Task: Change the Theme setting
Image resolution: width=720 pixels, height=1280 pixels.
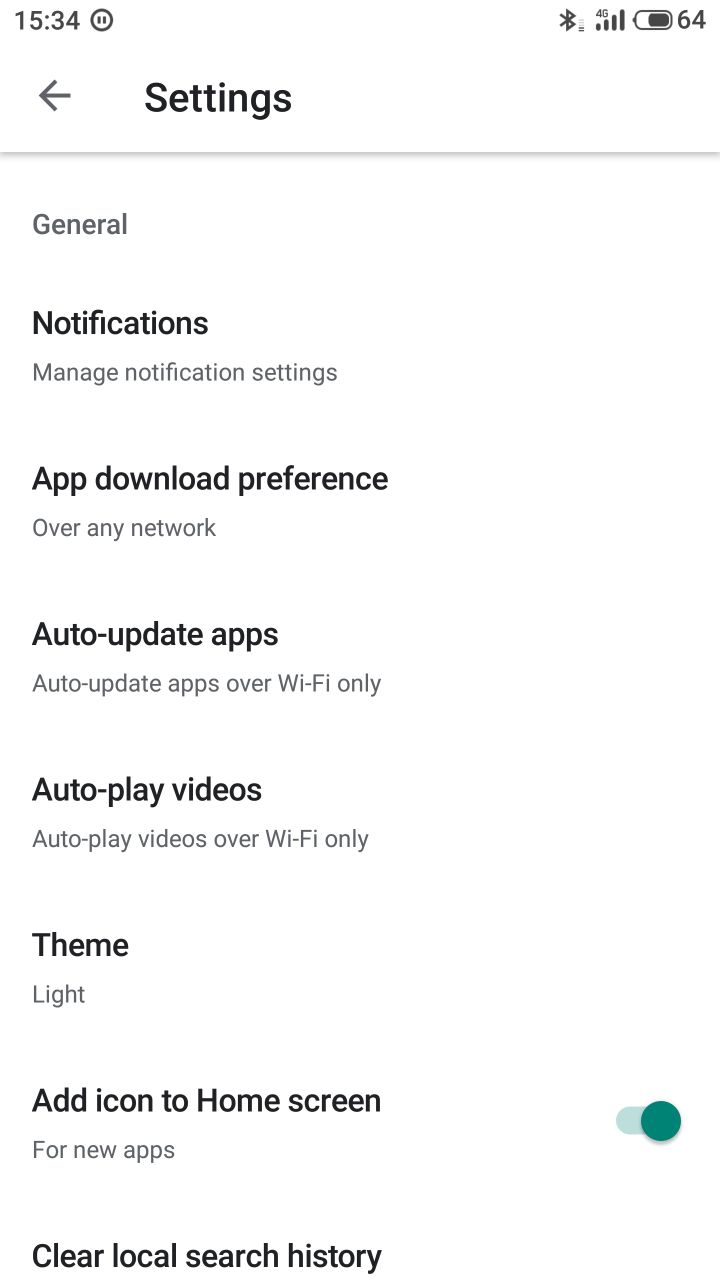Action: click(x=360, y=968)
